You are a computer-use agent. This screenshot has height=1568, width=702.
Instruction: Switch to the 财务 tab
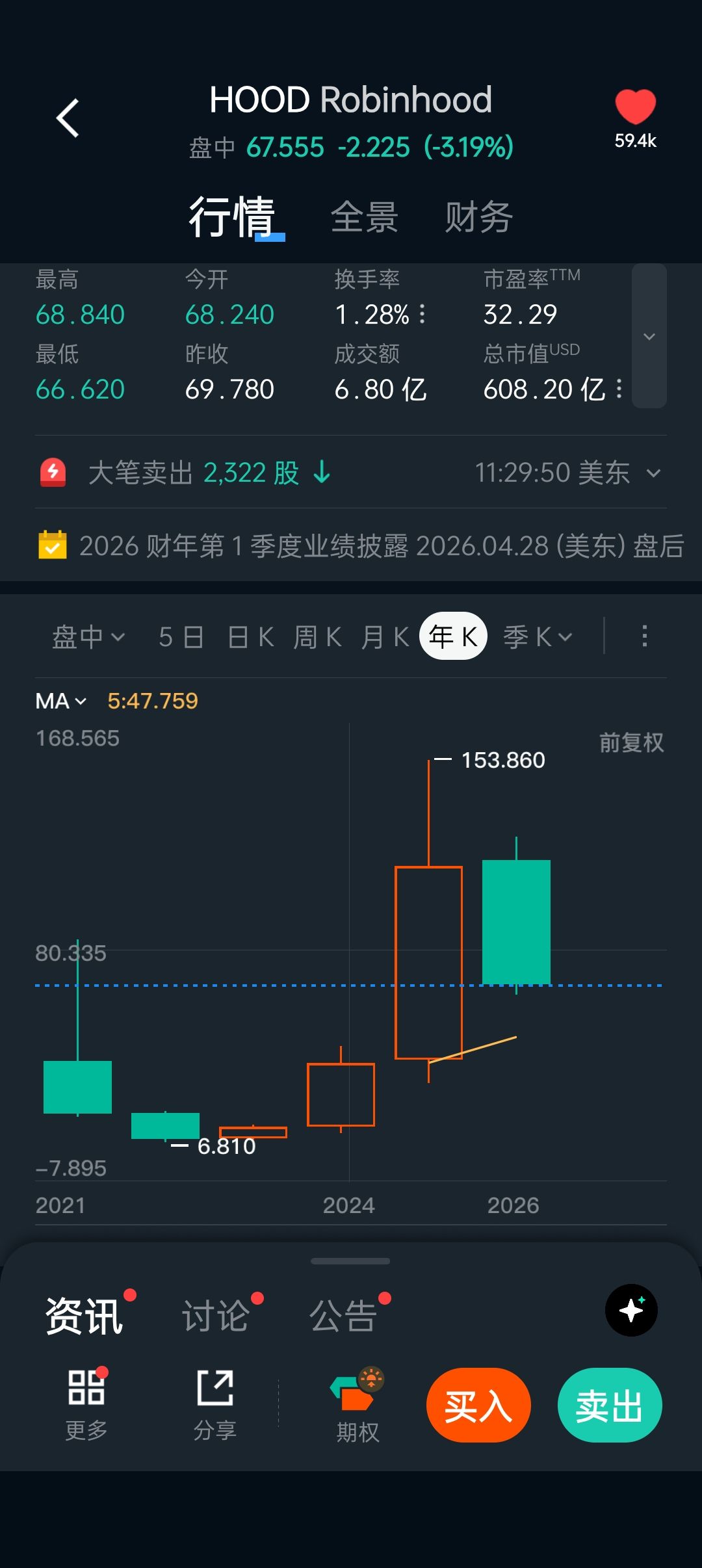point(478,217)
